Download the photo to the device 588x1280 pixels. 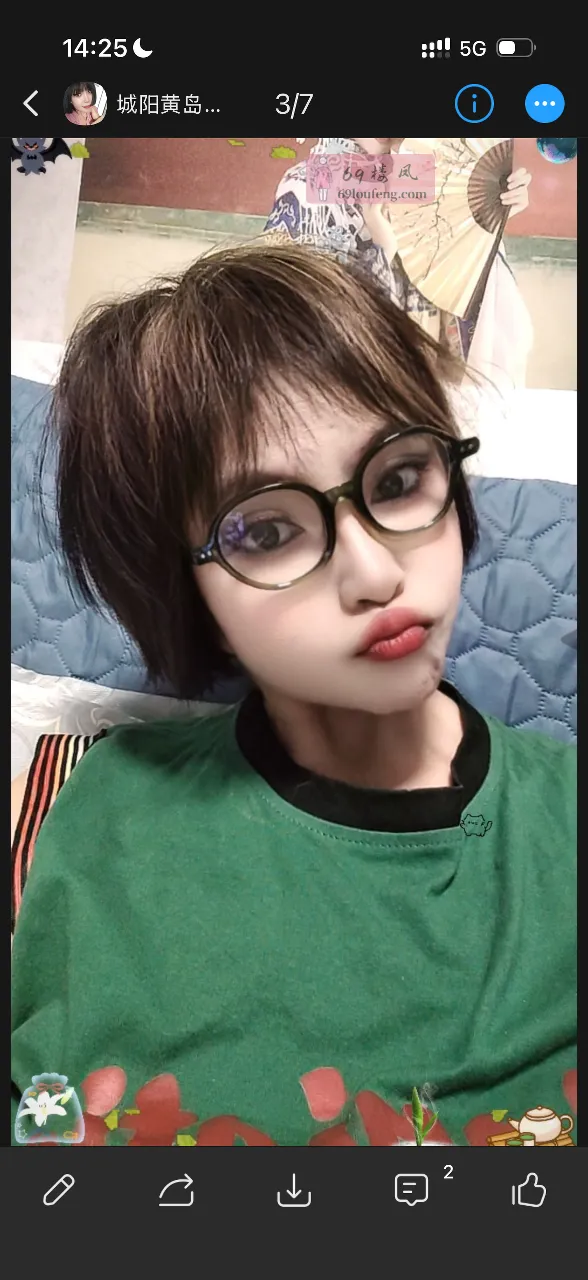pyautogui.click(x=294, y=1190)
